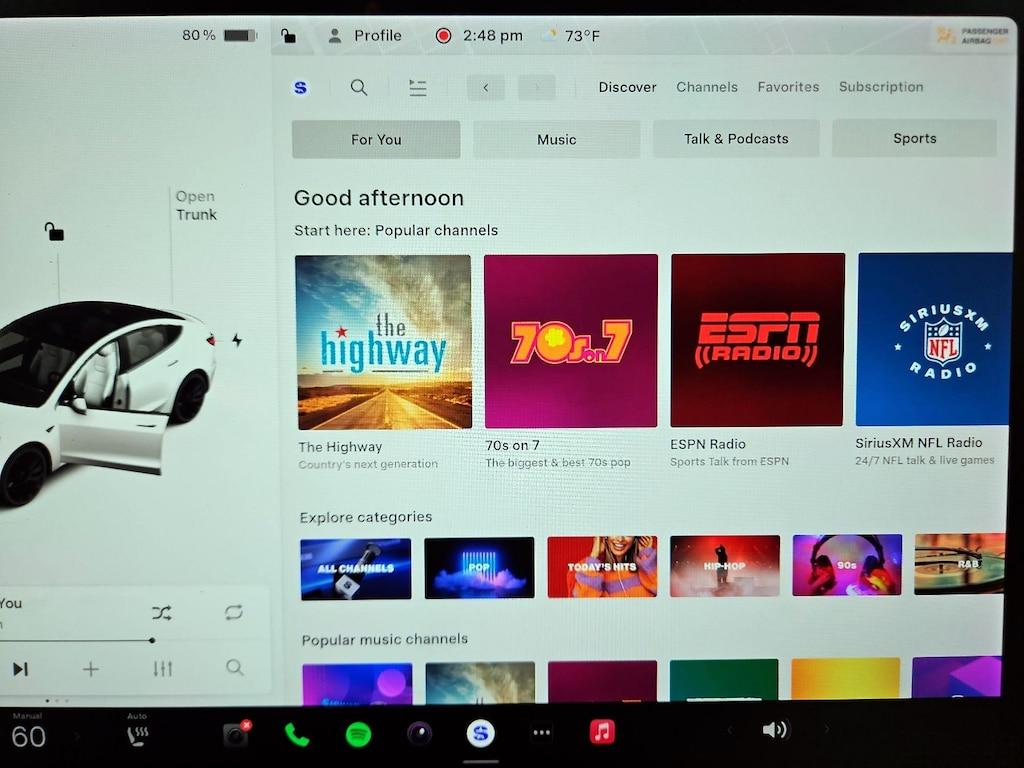Open the equalizer settings icon
Image resolution: width=1024 pixels, height=768 pixels.
point(163,669)
